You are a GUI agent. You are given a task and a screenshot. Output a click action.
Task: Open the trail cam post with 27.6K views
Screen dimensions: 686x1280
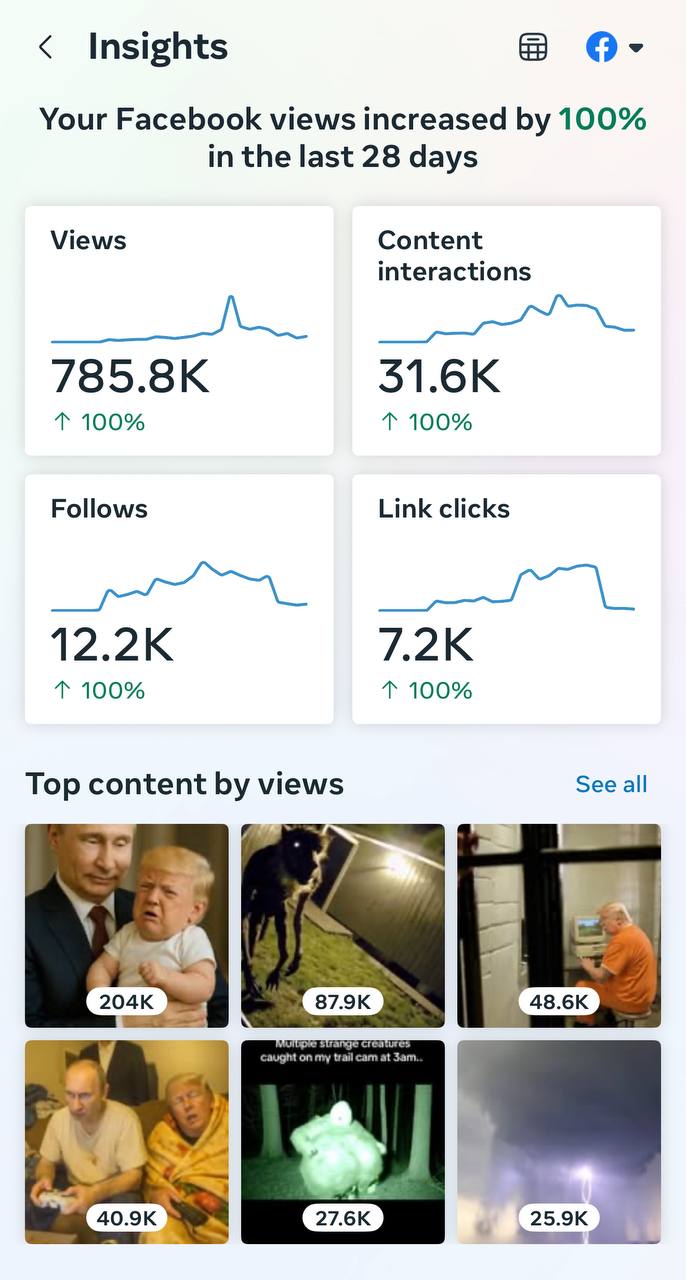pos(343,1142)
